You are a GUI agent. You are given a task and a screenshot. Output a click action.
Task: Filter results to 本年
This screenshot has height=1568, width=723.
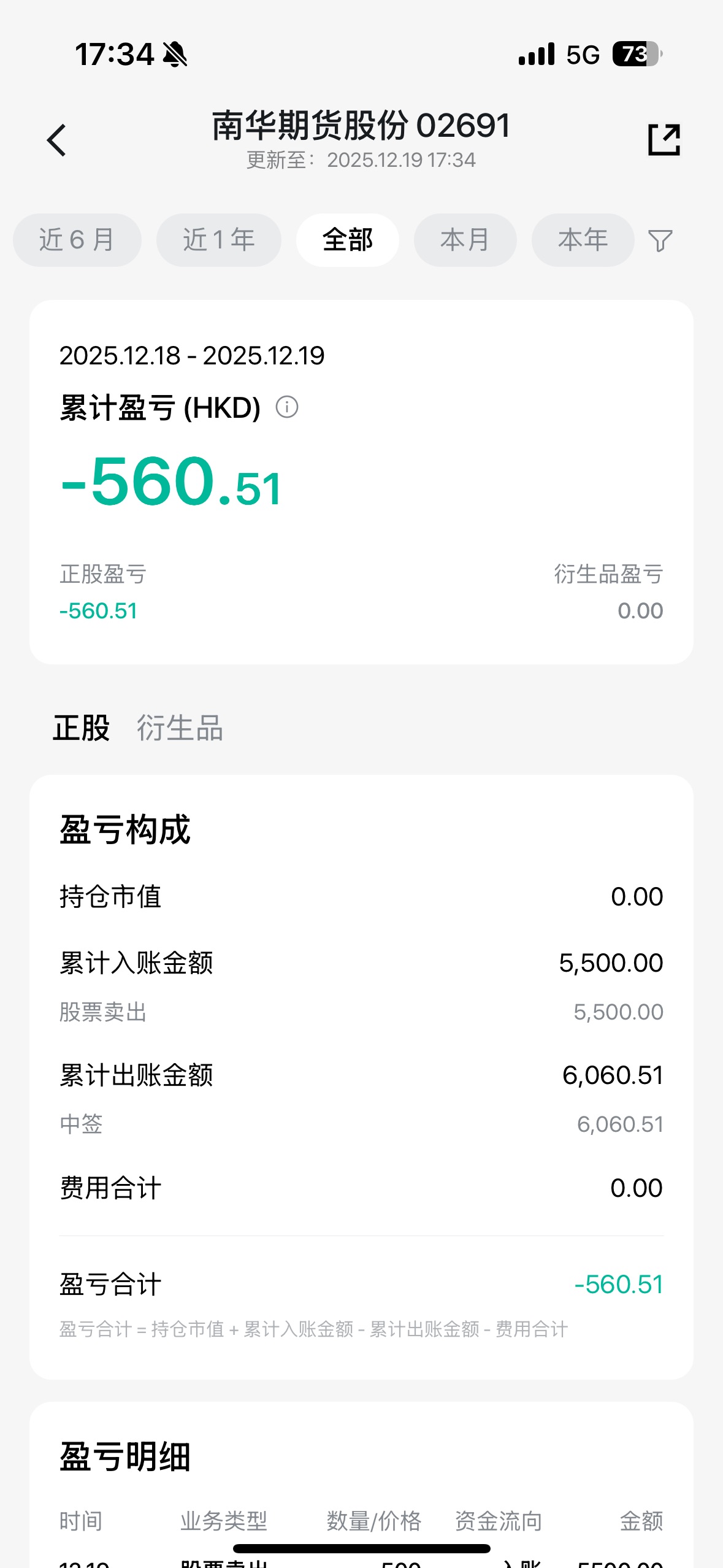583,240
